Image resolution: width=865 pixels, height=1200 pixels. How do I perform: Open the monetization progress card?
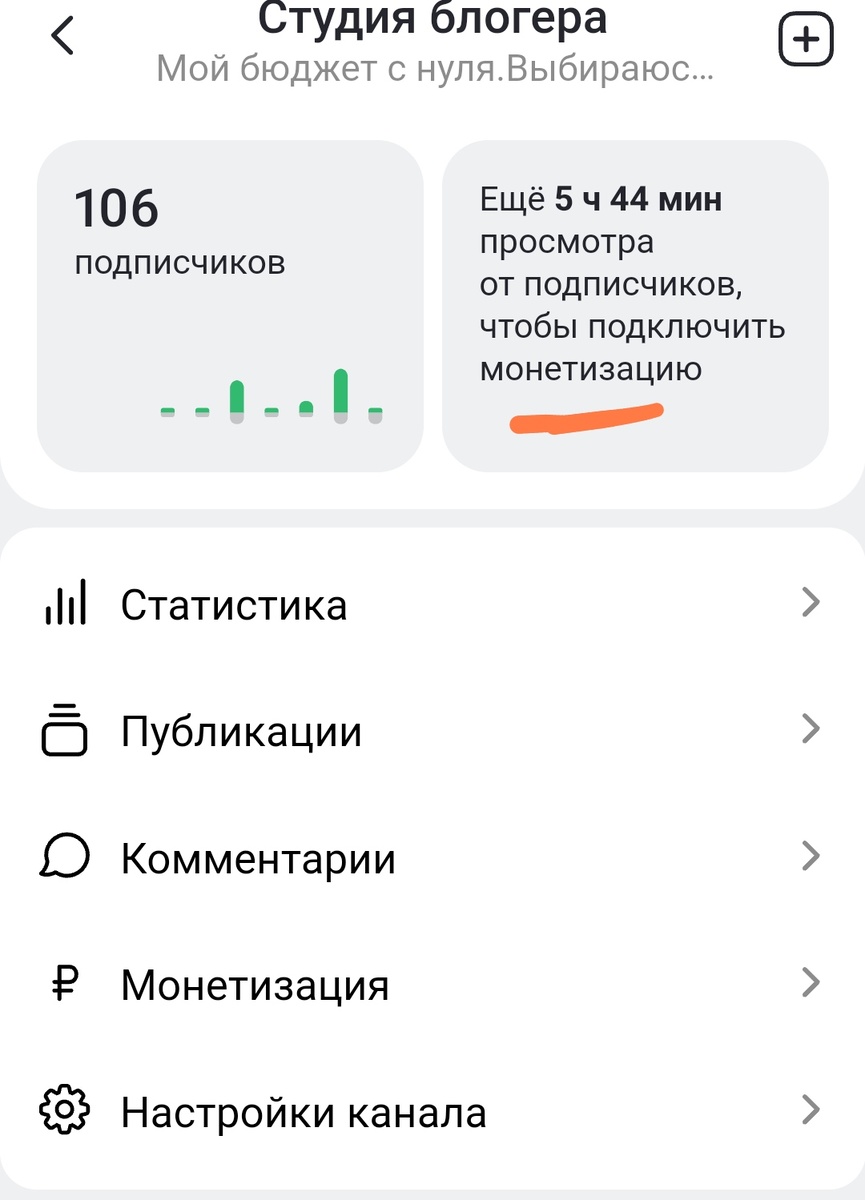(635, 305)
